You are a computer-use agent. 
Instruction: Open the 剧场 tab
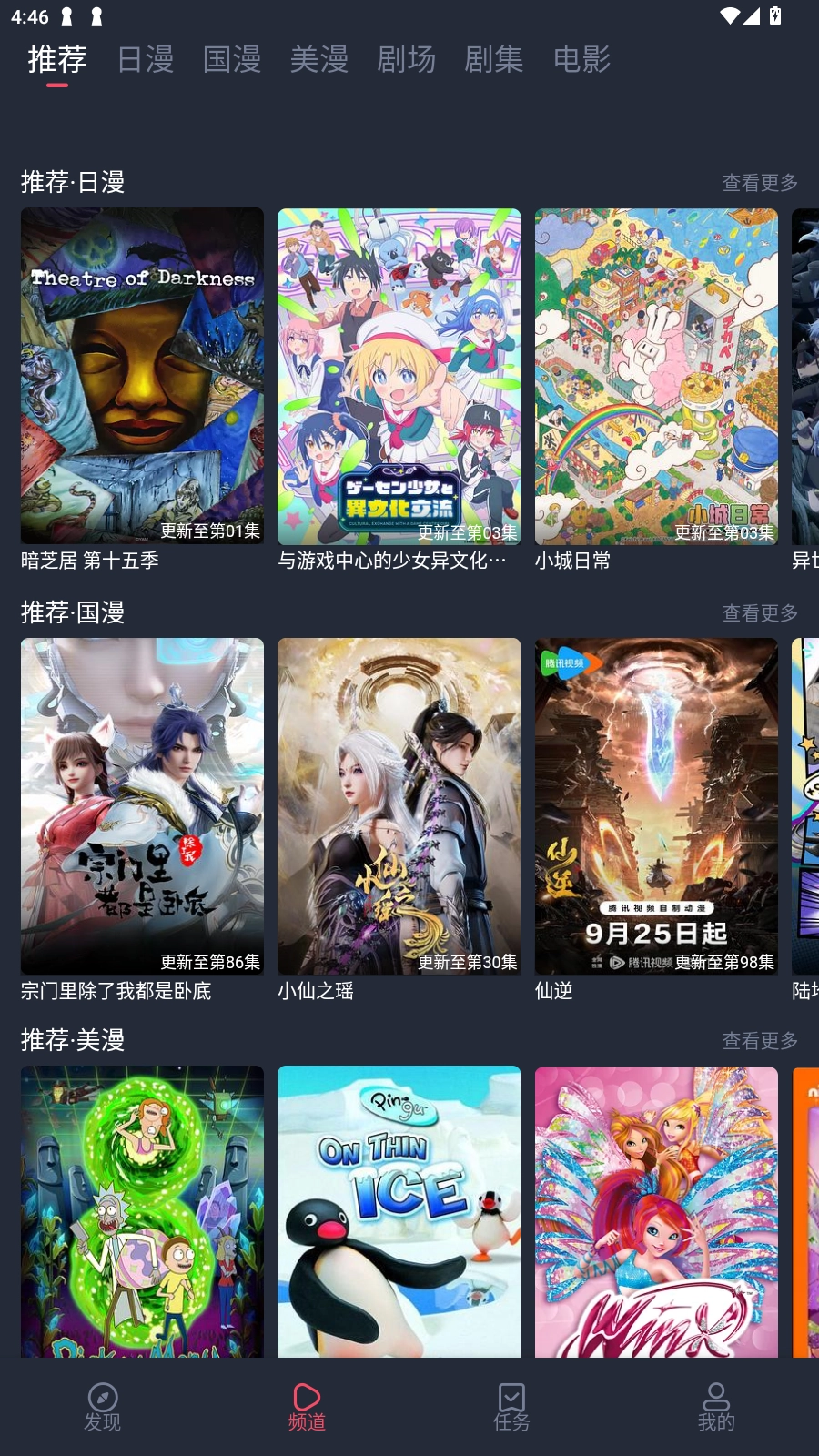pos(407,59)
